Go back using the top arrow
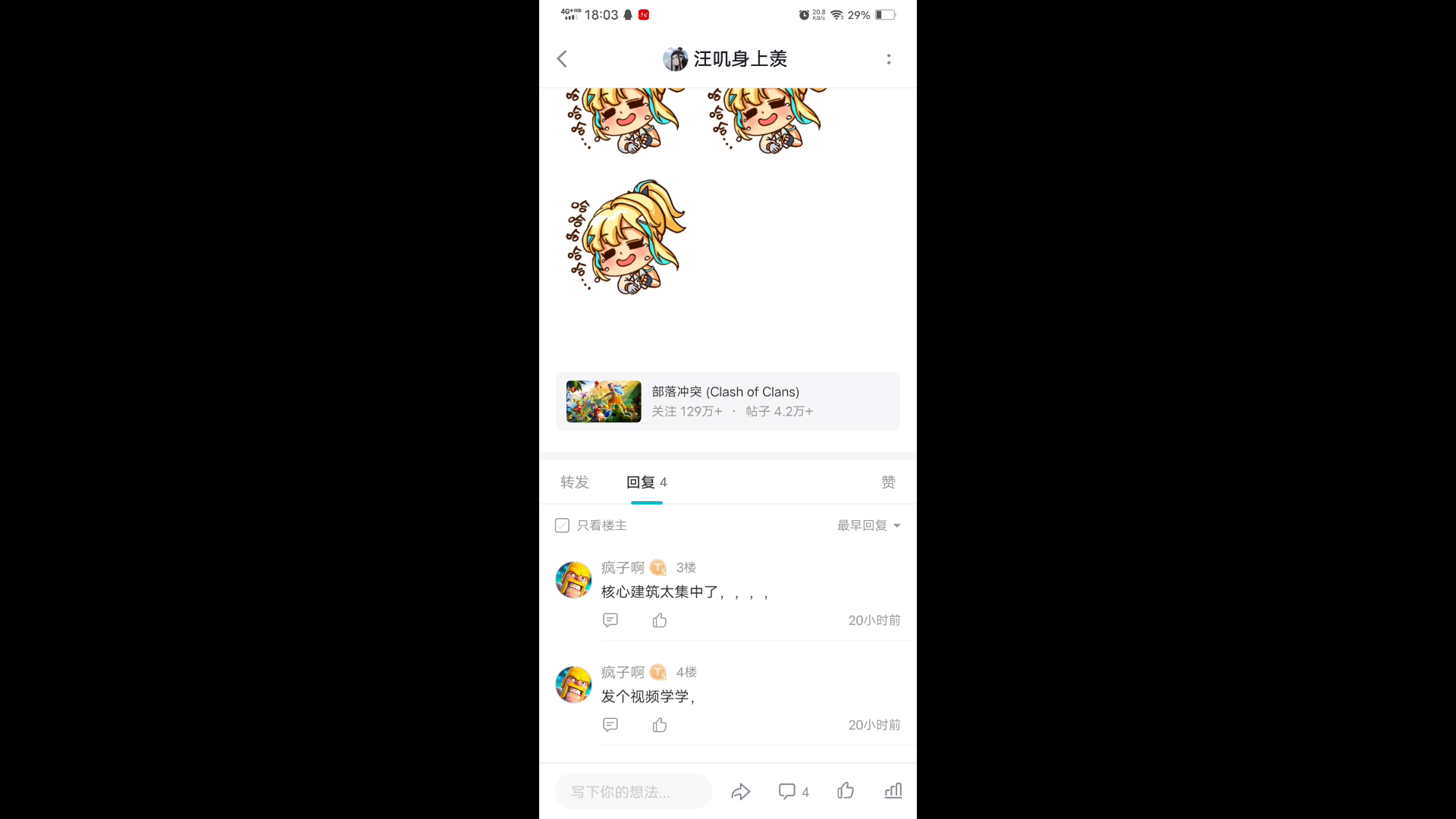The height and width of the screenshot is (819, 1456). pyautogui.click(x=562, y=59)
